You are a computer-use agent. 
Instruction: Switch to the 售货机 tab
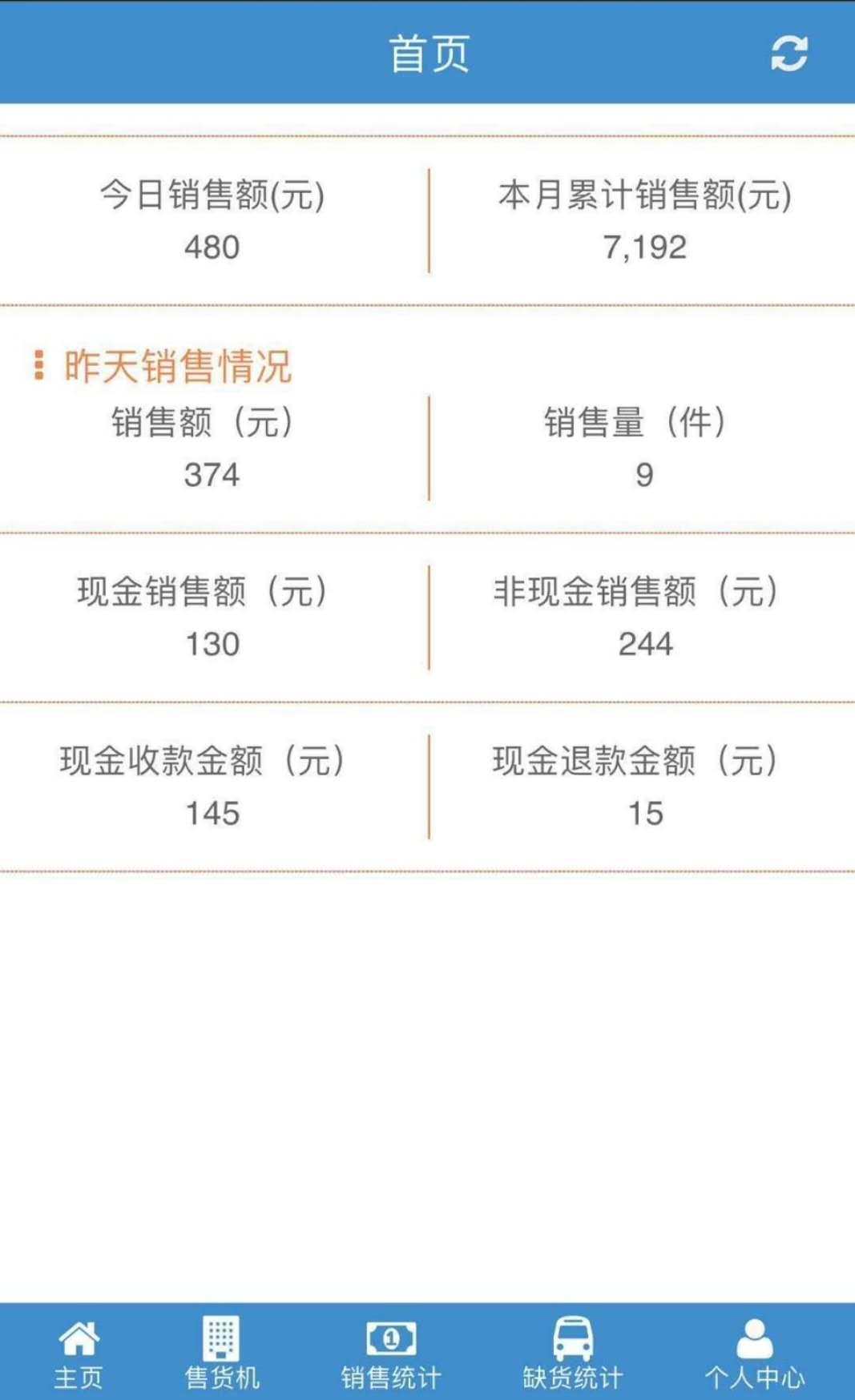(x=222, y=1354)
